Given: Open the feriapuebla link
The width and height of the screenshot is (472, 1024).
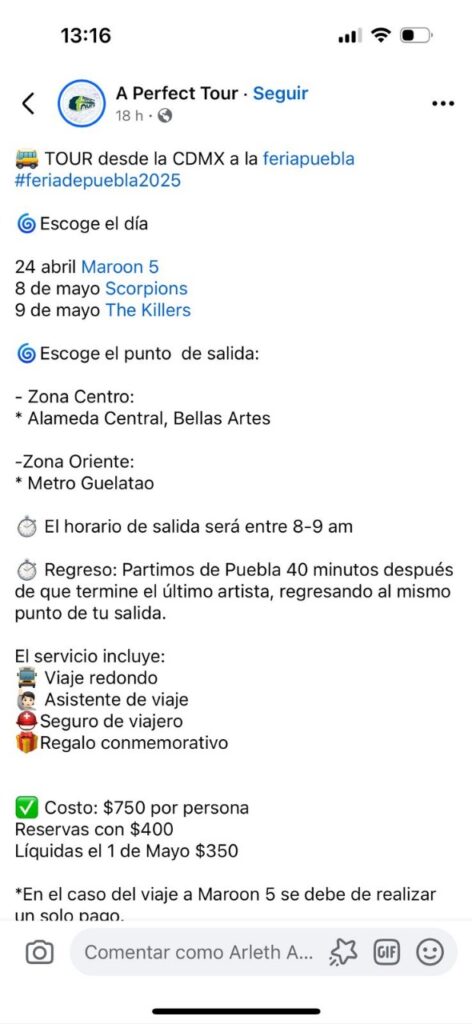Looking at the screenshot, I should pyautogui.click(x=308, y=159).
